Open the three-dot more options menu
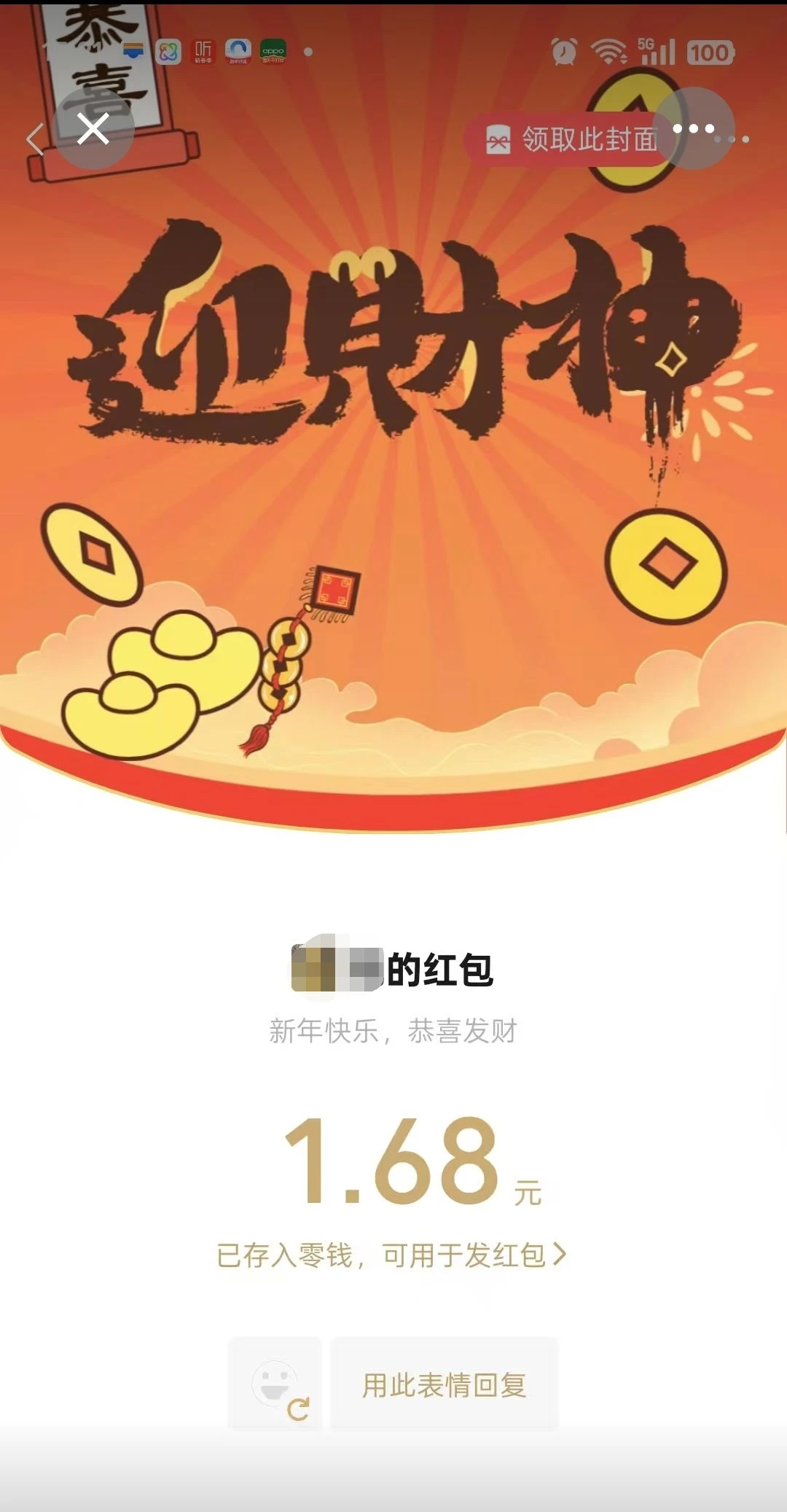Screen dimensions: 787x1512 click(x=693, y=129)
